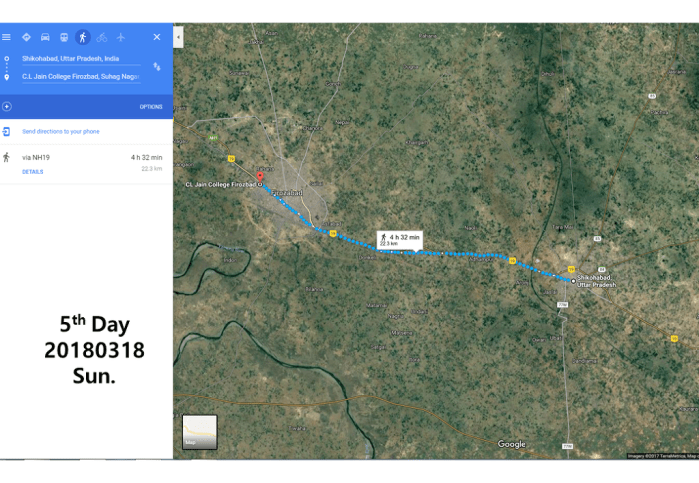The height and width of the screenshot is (483, 699).
Task: Reverse starting point and destination
Action: [157, 67]
